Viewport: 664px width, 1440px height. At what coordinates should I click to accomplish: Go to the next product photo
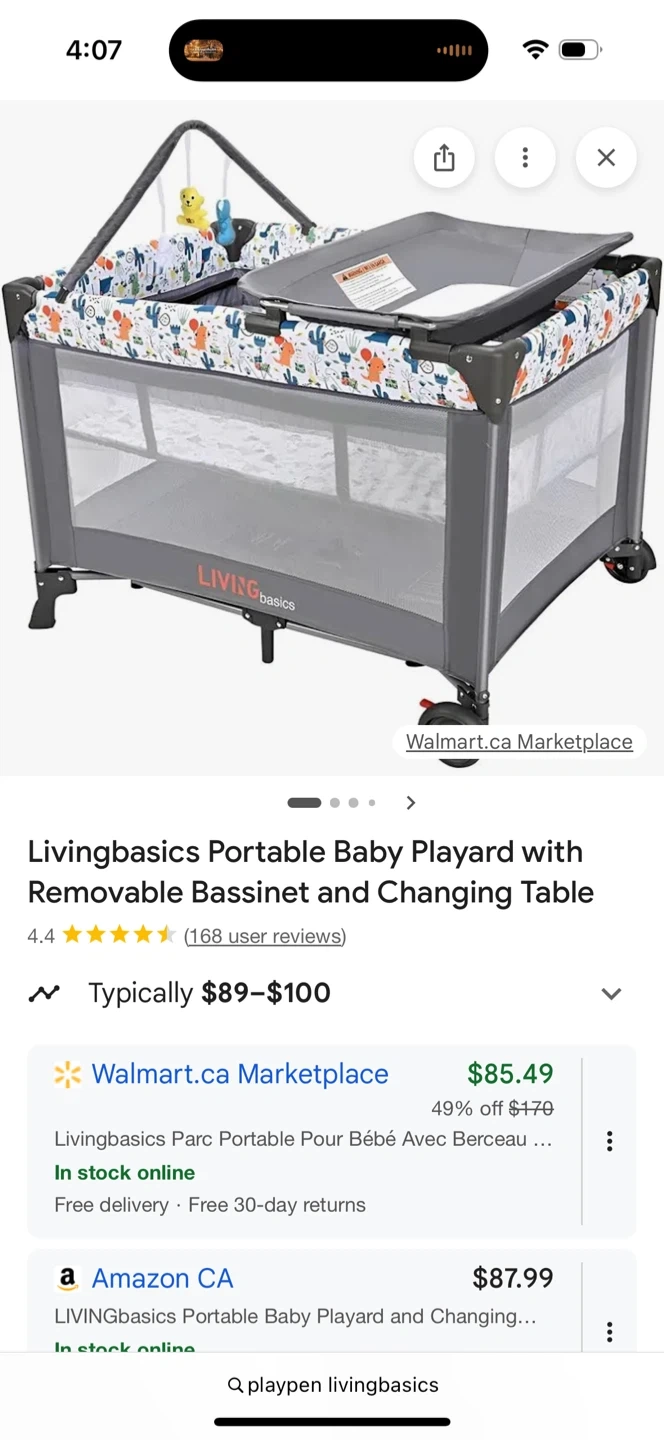(410, 802)
